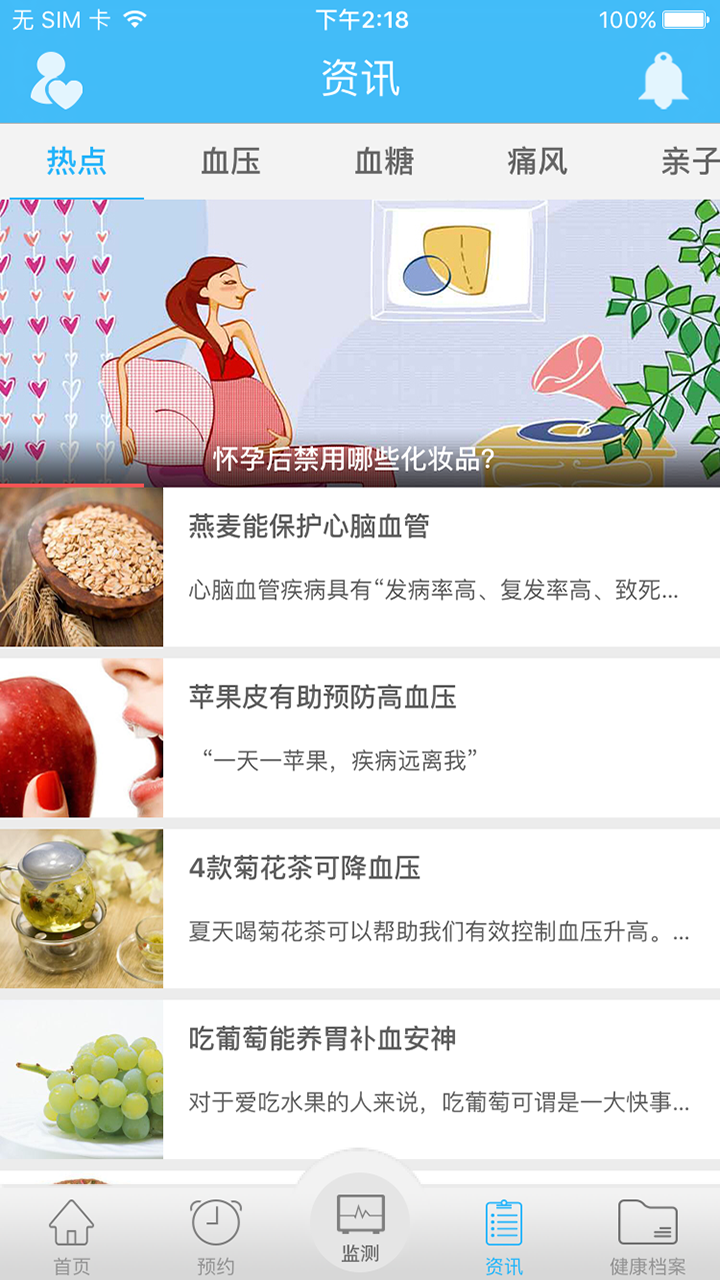Select the 热点 tab
This screenshot has height=1280, width=720.
[x=76, y=161]
